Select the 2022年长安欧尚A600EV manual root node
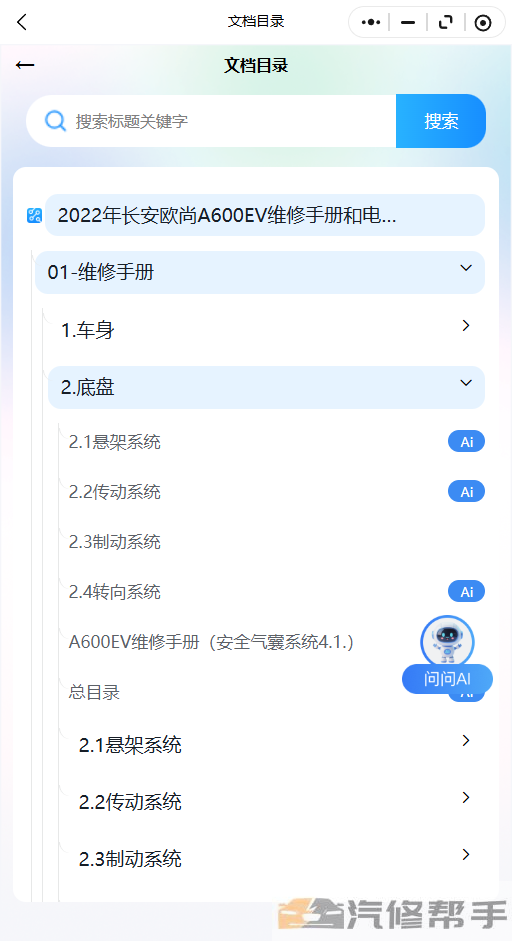512x941 pixels. coord(265,215)
